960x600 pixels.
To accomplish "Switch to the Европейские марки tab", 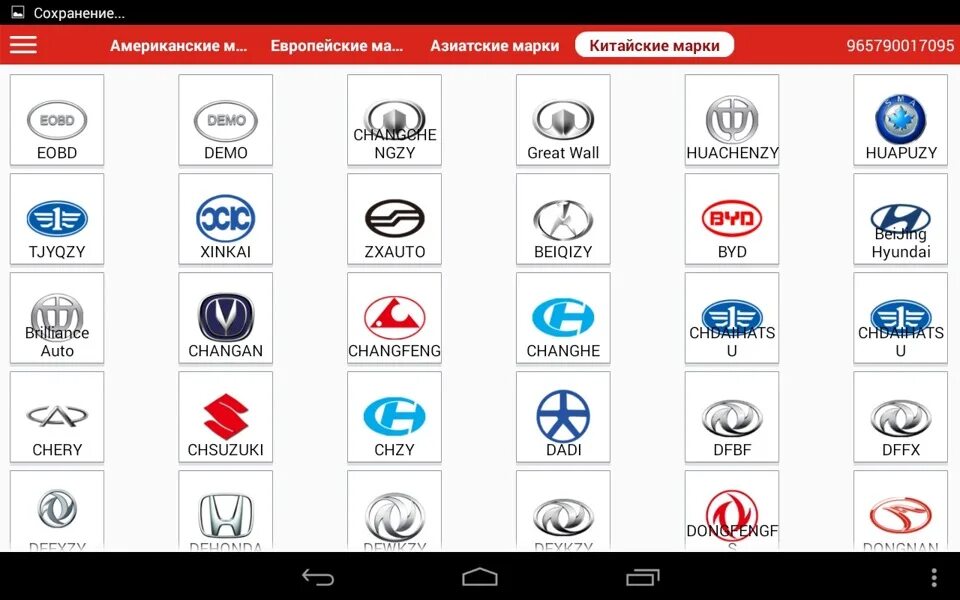I will (337, 46).
